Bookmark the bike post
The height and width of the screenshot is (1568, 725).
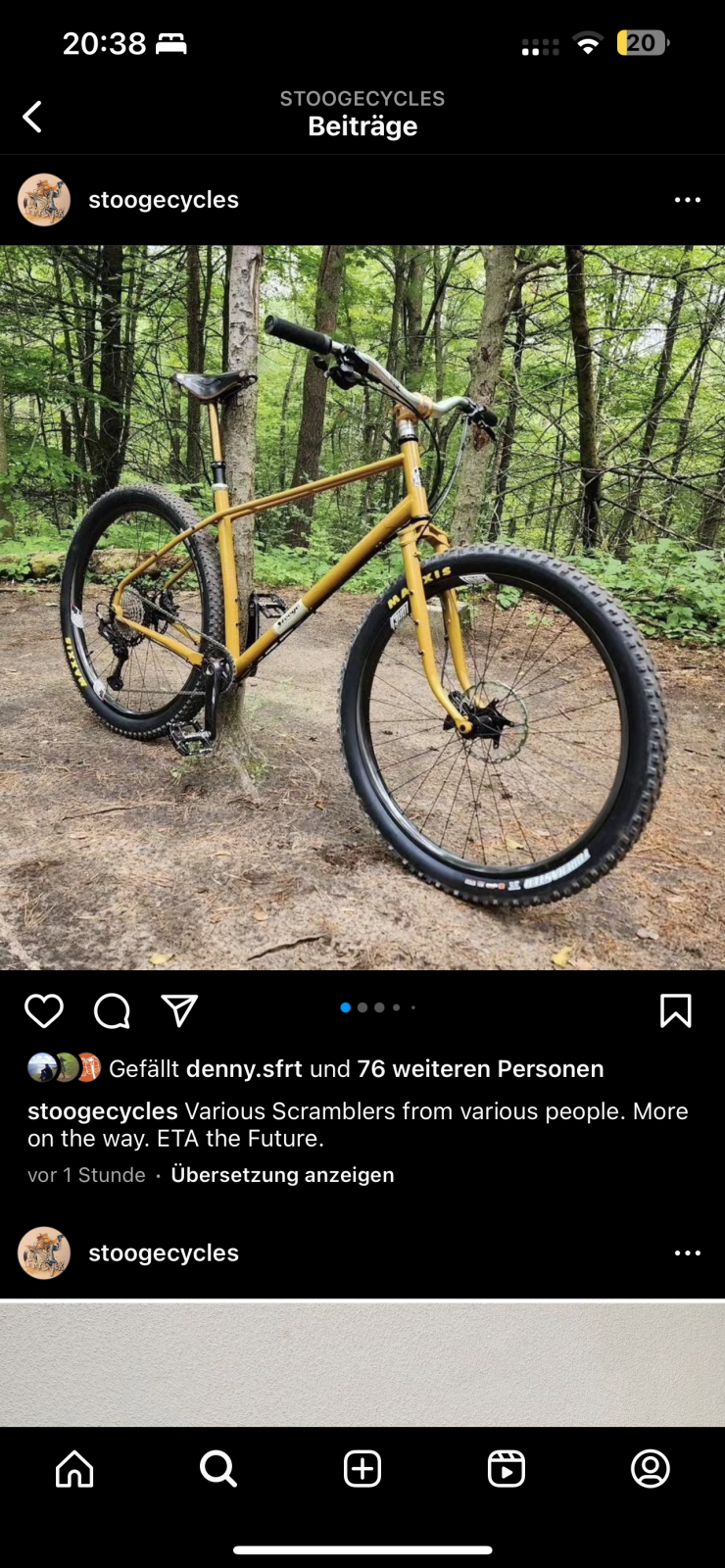coord(675,1010)
